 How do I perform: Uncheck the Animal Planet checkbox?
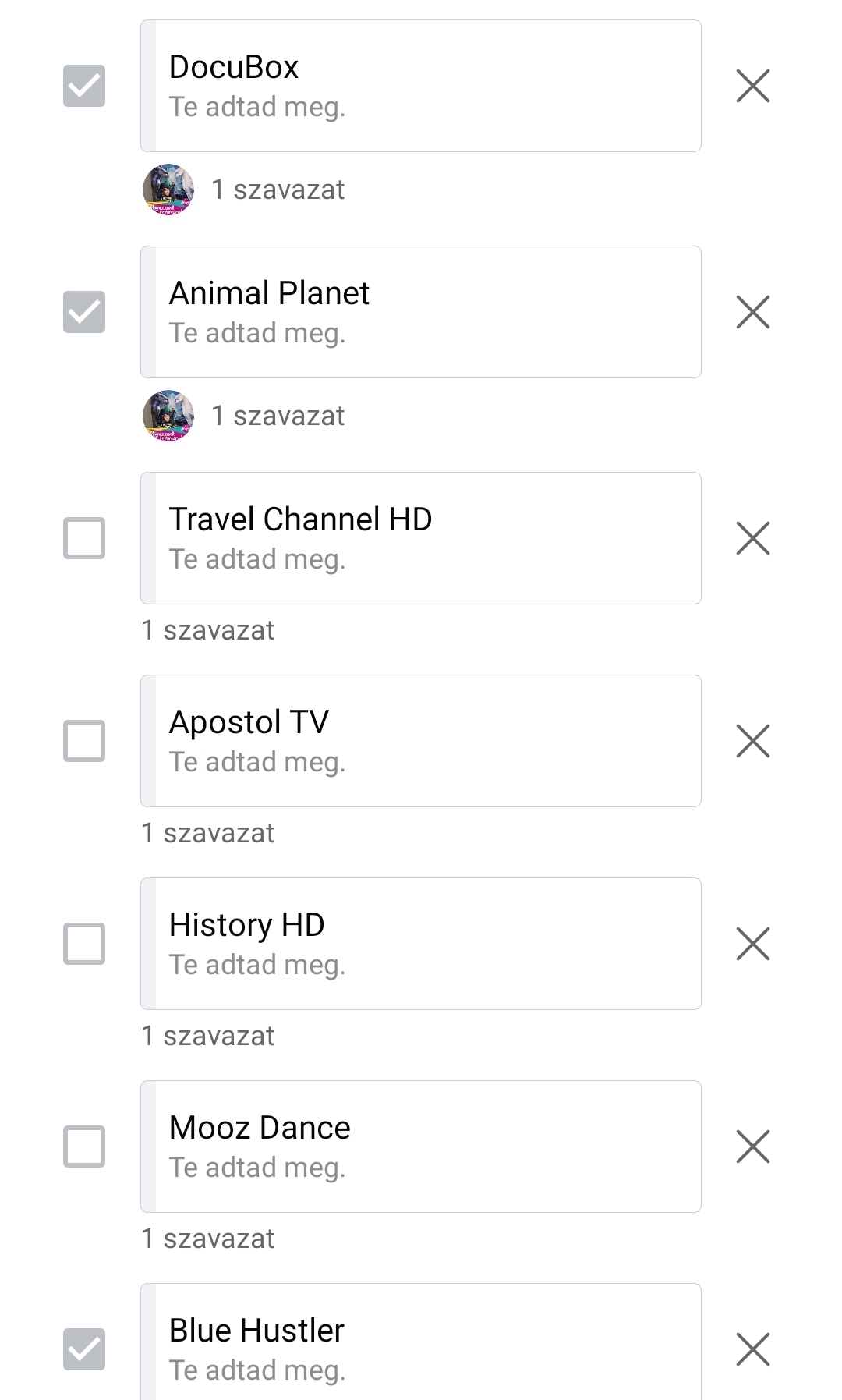click(84, 312)
